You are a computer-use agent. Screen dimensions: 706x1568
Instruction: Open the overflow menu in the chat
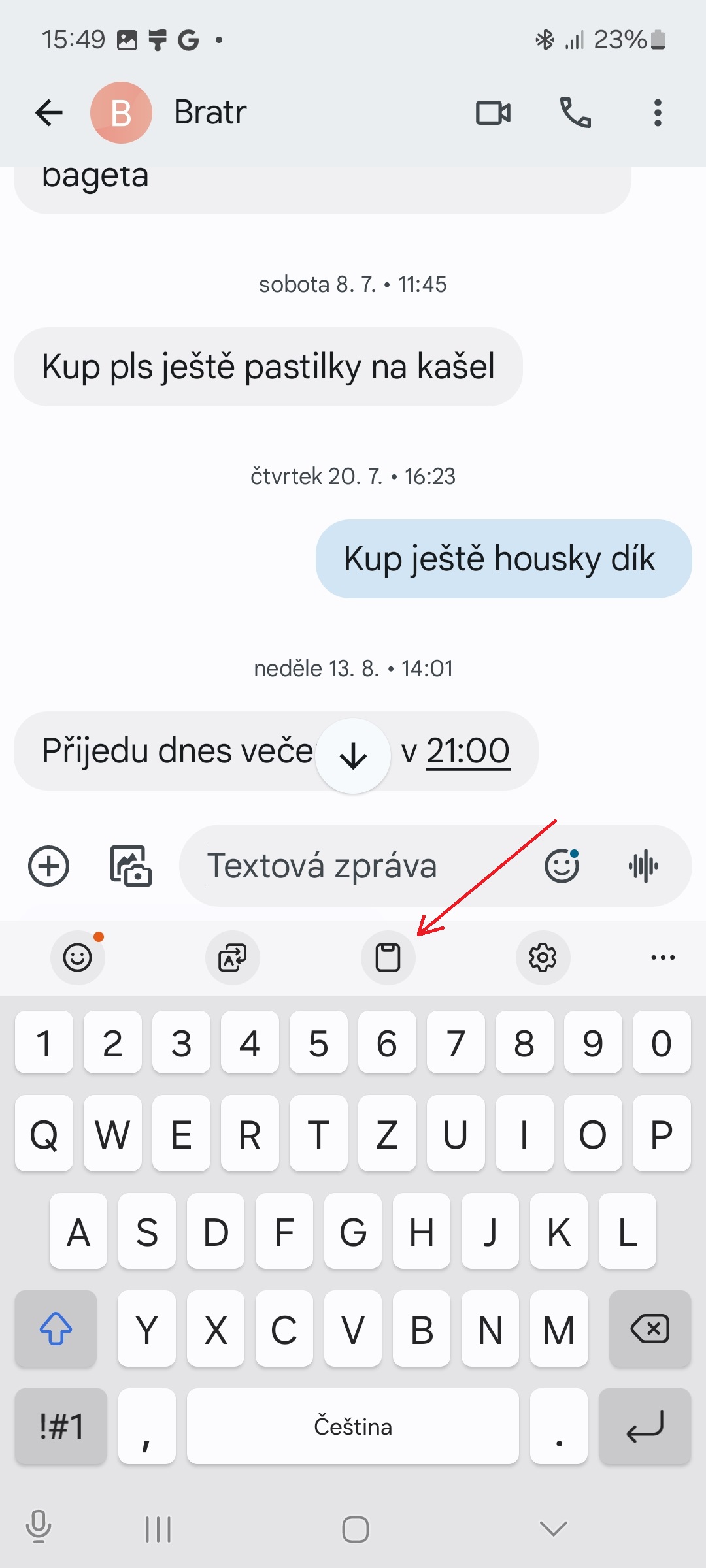[658, 113]
